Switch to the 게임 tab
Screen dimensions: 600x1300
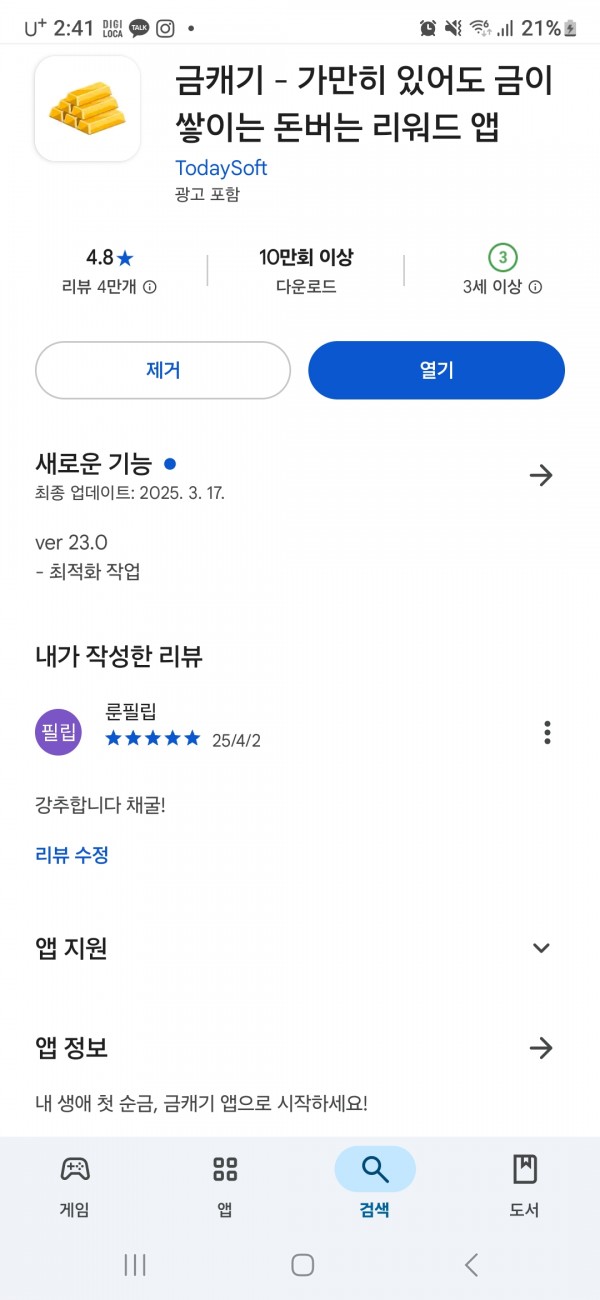tap(75, 1185)
